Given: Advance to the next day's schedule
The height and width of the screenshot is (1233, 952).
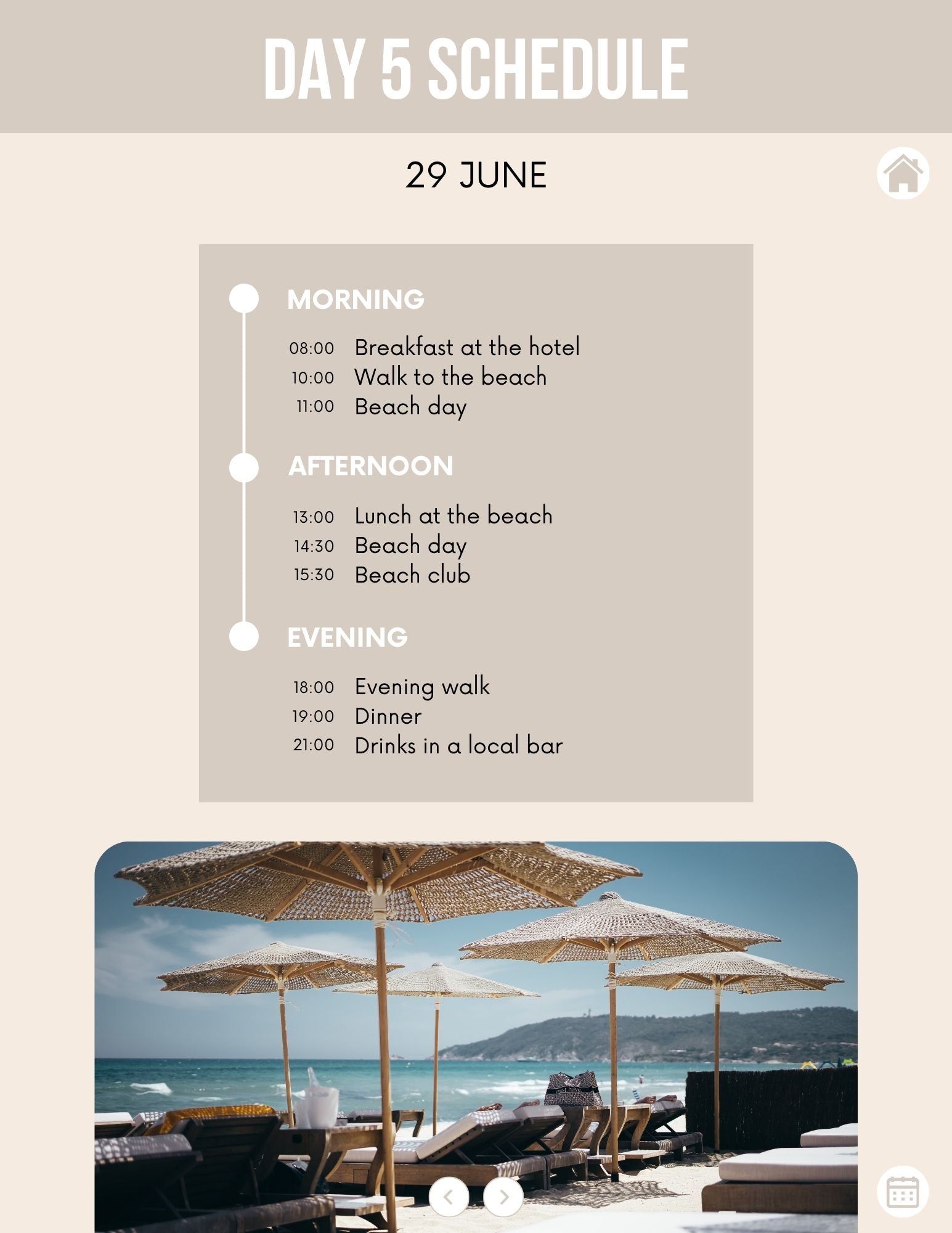Looking at the screenshot, I should tap(503, 1197).
